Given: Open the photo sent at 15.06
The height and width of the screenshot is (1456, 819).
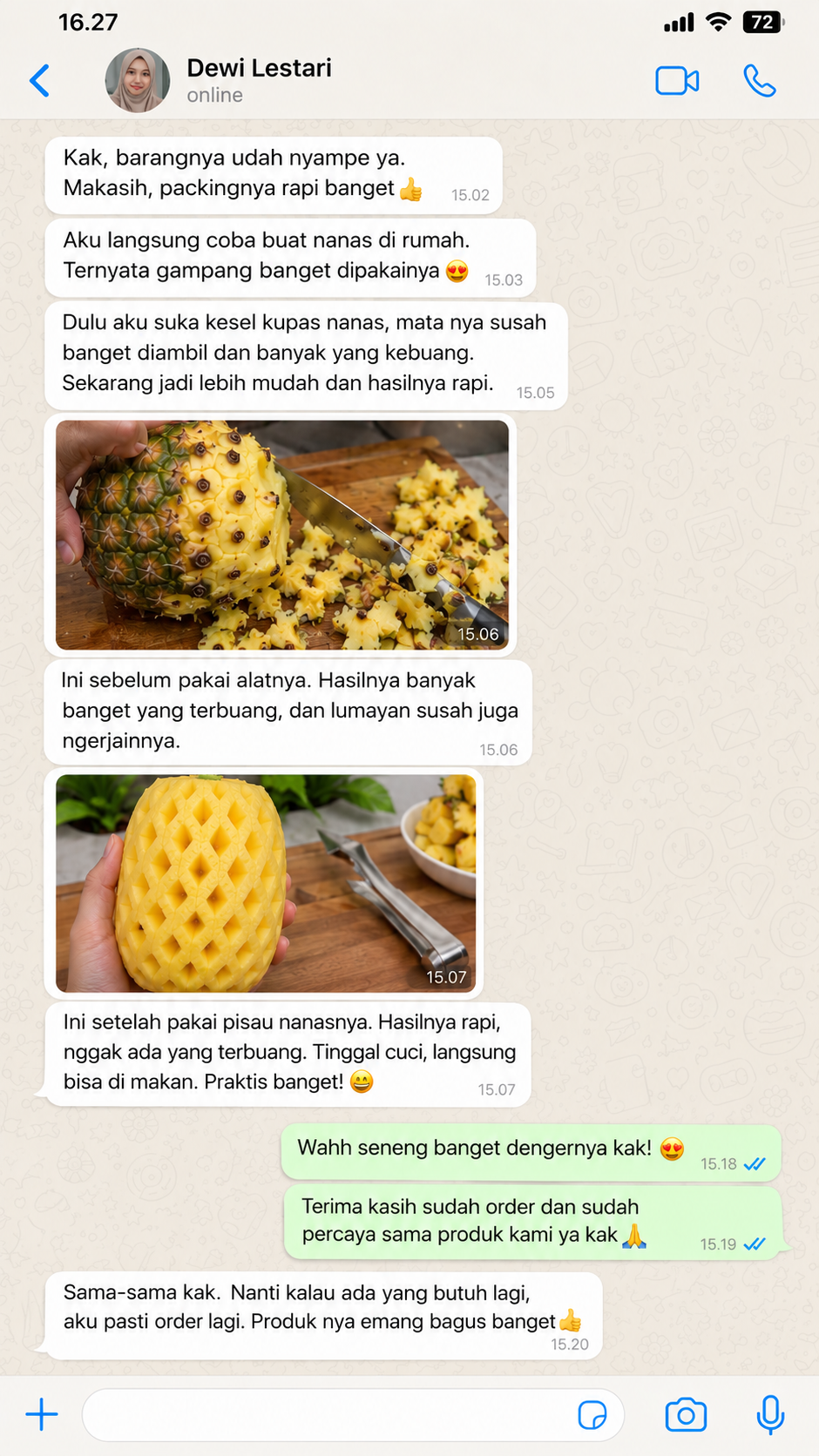Looking at the screenshot, I should tap(282, 535).
